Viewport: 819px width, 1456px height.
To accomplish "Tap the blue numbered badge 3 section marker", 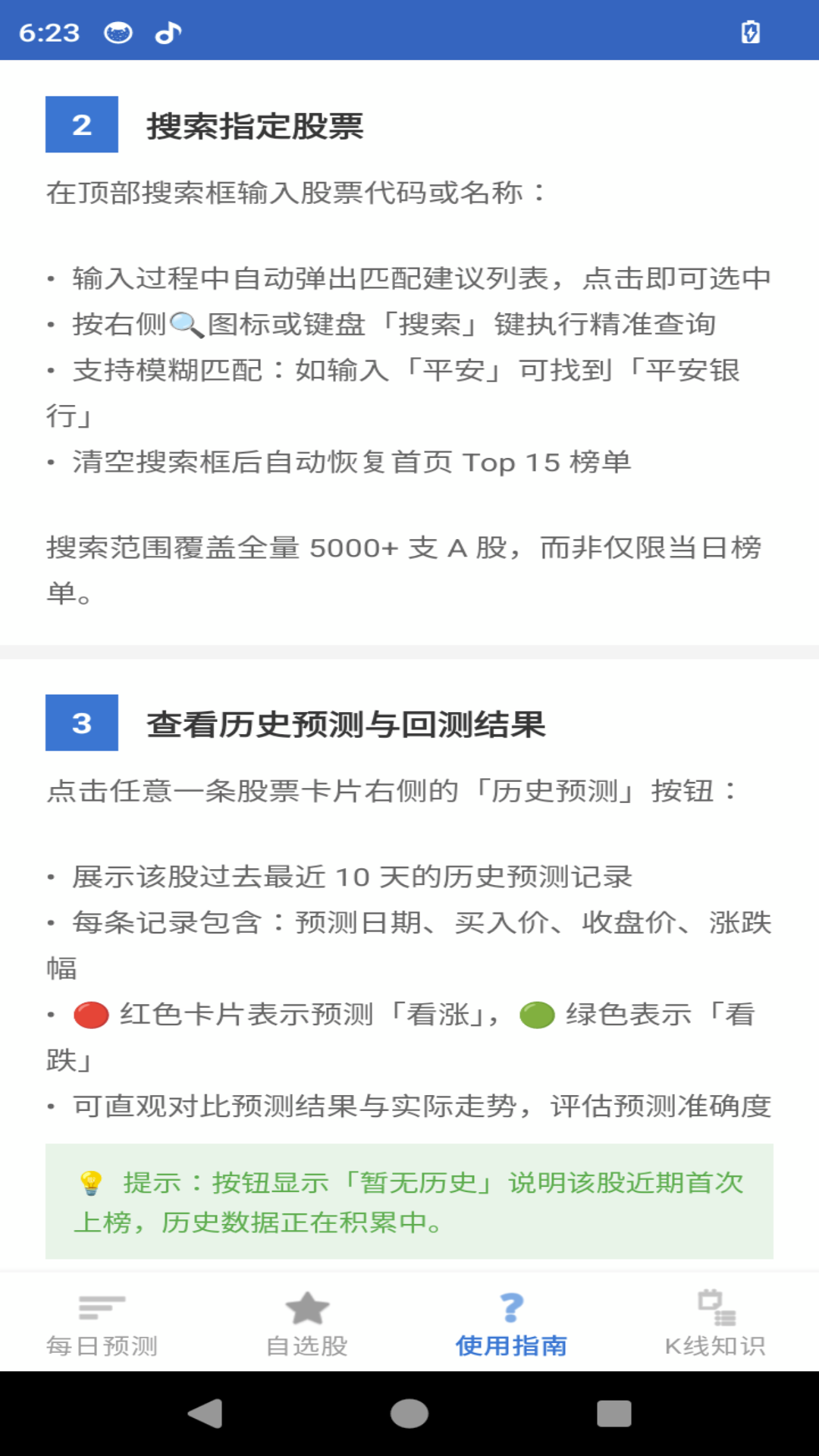I will (83, 724).
